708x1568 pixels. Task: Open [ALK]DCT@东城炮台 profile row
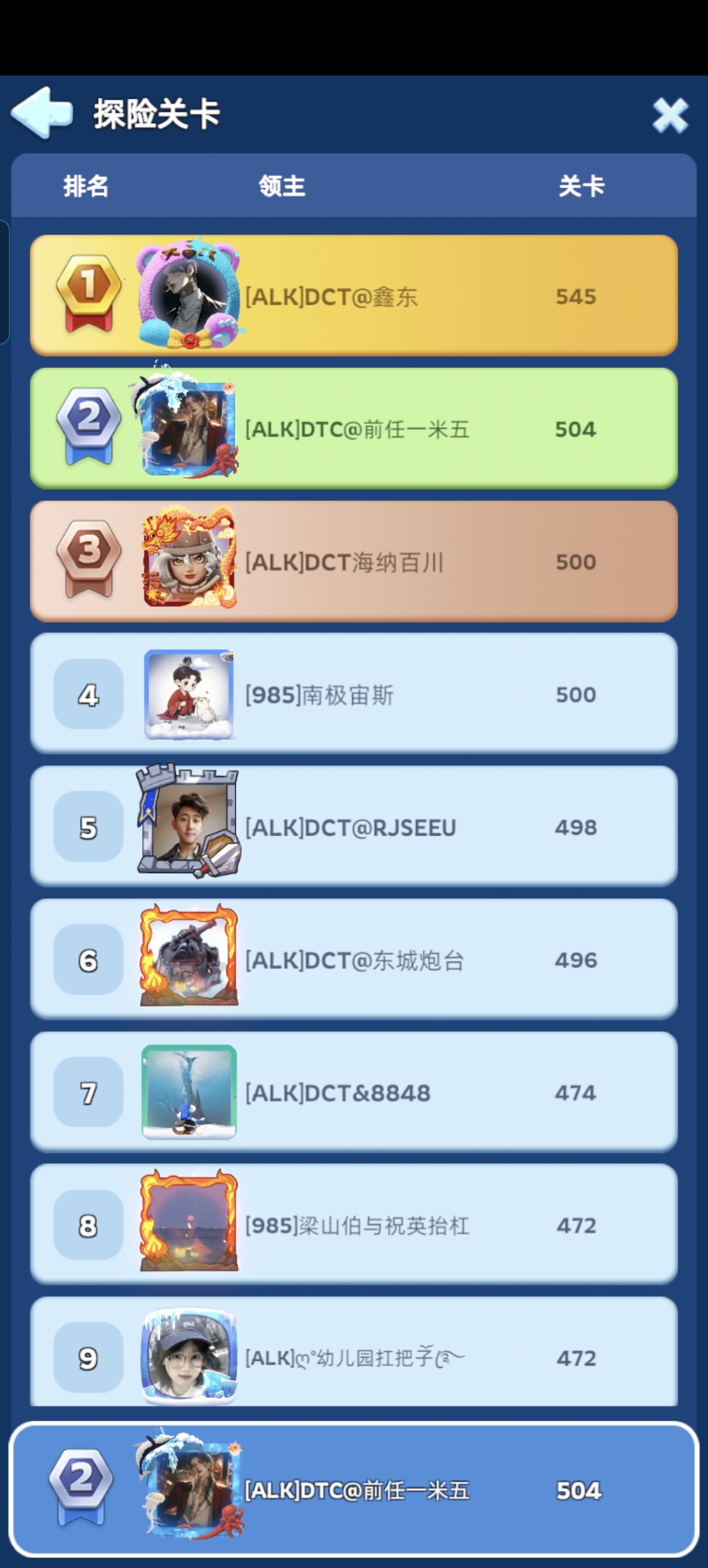353,959
